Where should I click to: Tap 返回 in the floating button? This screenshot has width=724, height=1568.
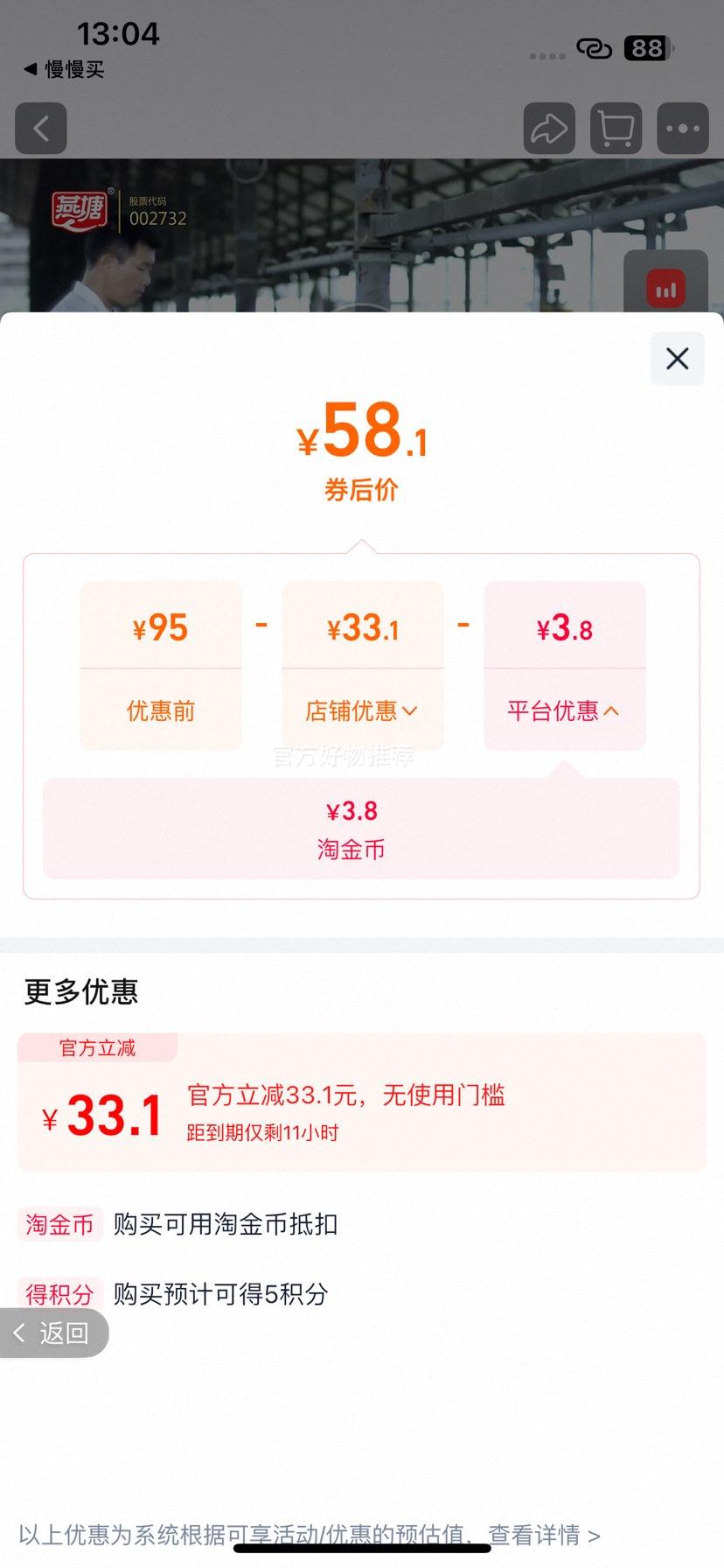point(54,1333)
